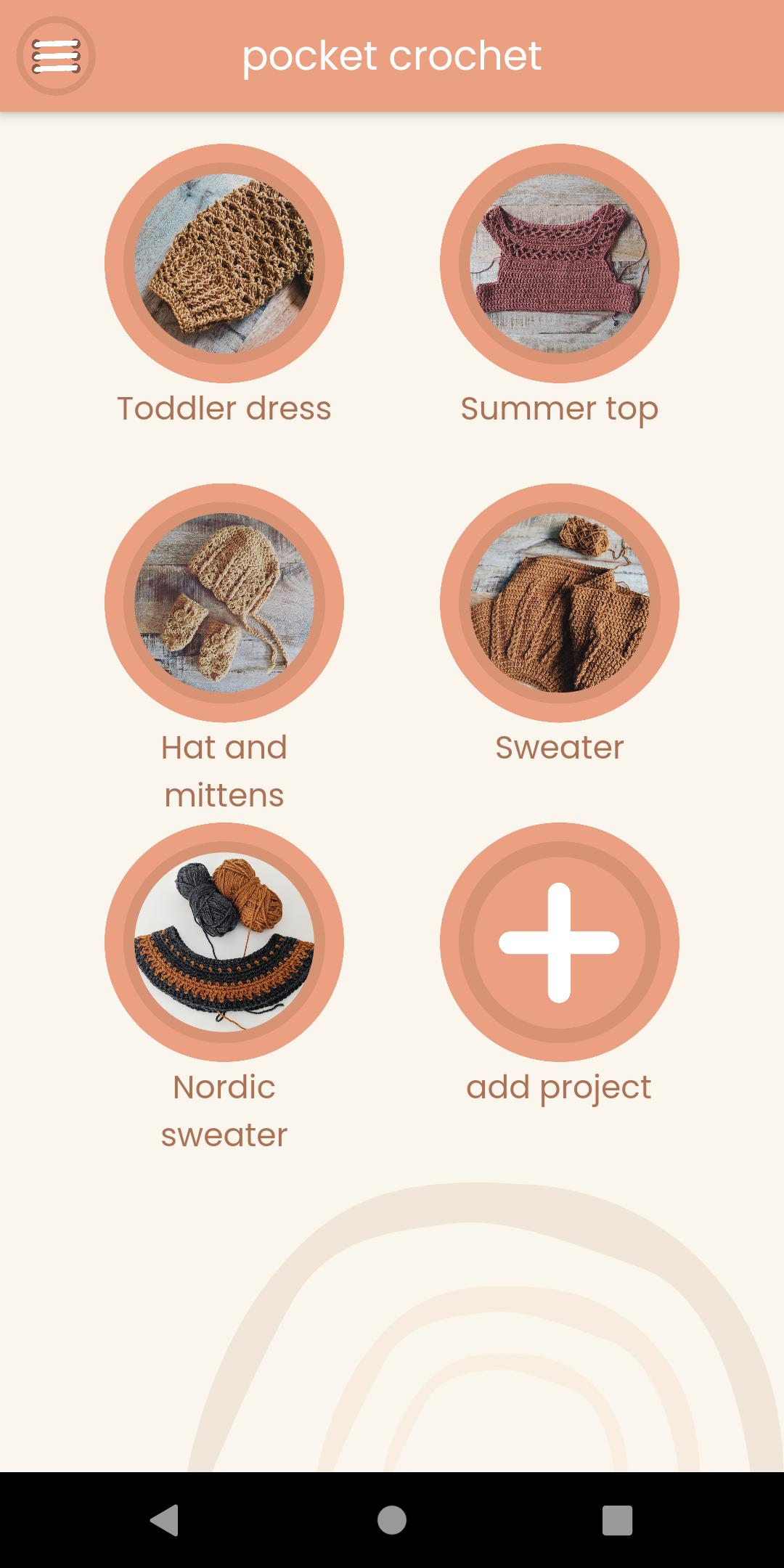Screen dimensions: 784x1568
Task: Select the Hat and mittens project
Action: [224, 603]
